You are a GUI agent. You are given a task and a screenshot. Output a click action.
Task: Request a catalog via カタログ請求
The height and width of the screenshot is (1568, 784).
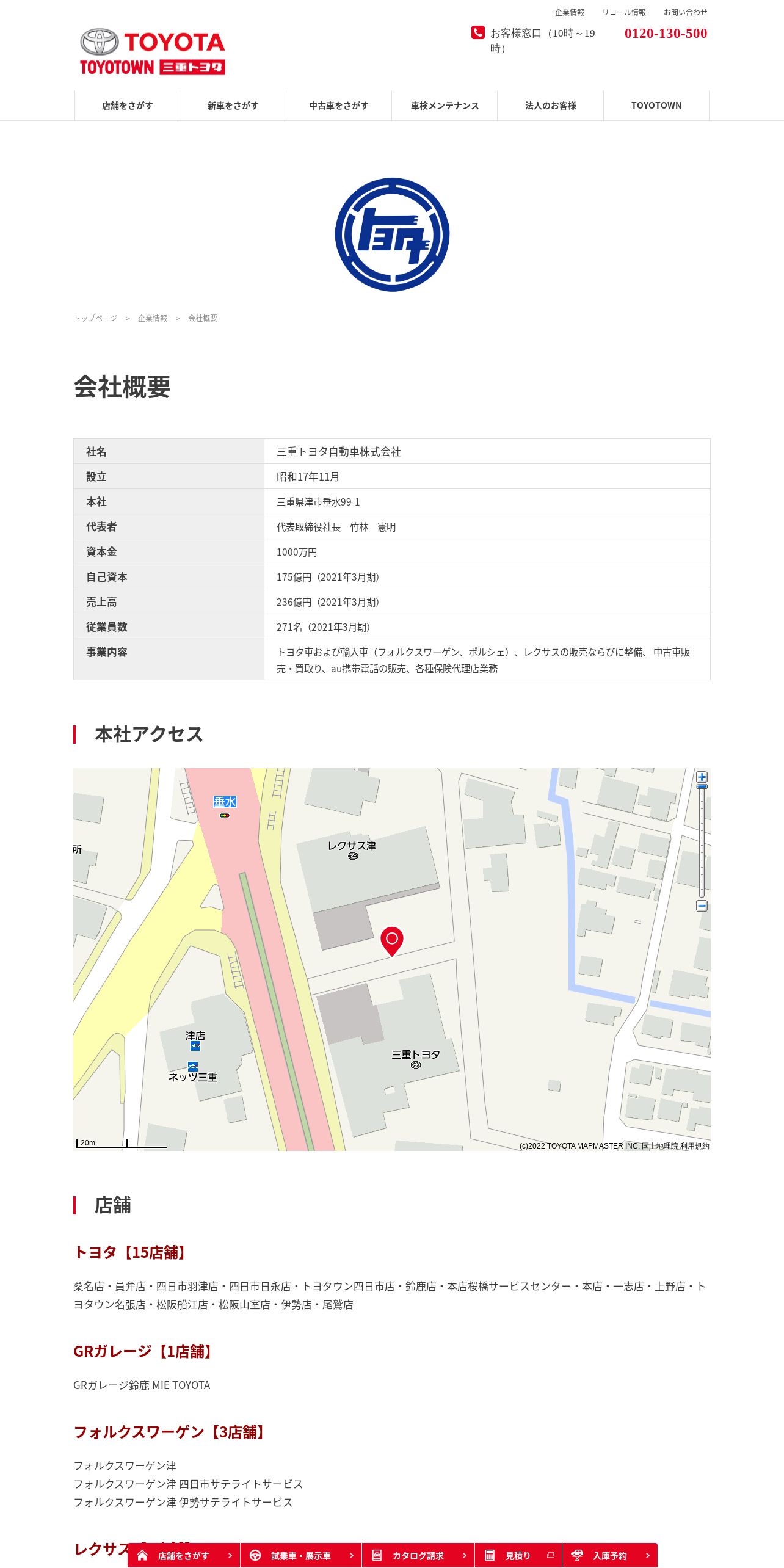418,1555
